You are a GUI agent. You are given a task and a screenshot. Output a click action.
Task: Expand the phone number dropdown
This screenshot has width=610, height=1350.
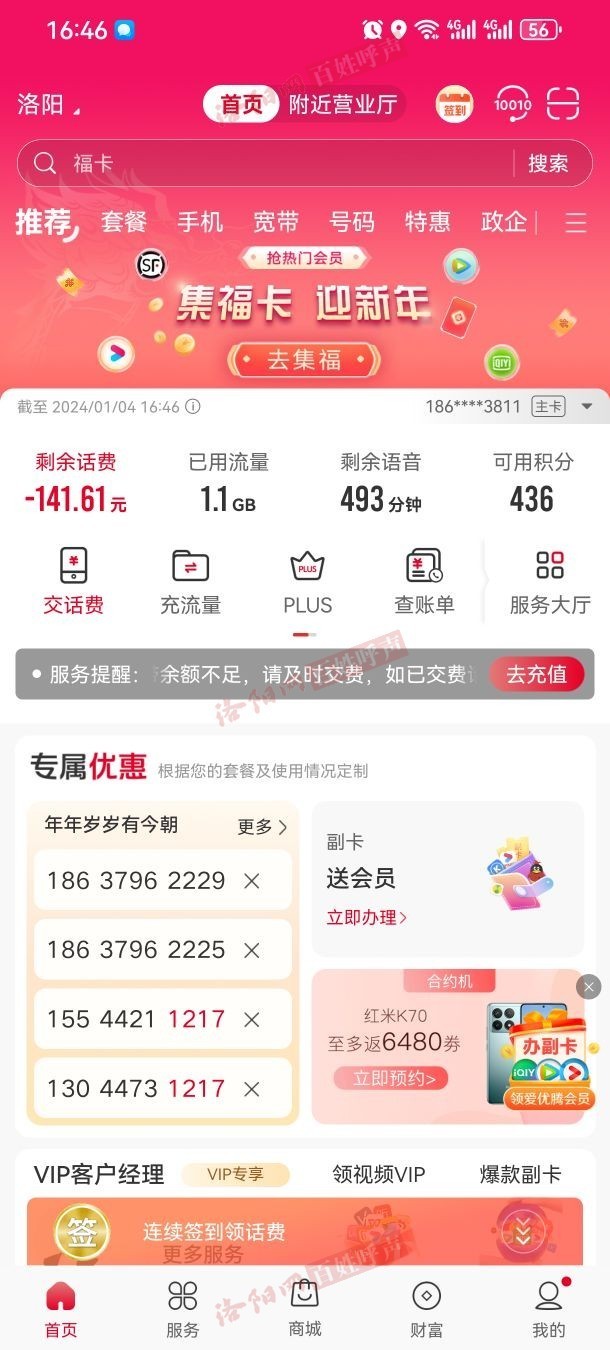tap(587, 406)
